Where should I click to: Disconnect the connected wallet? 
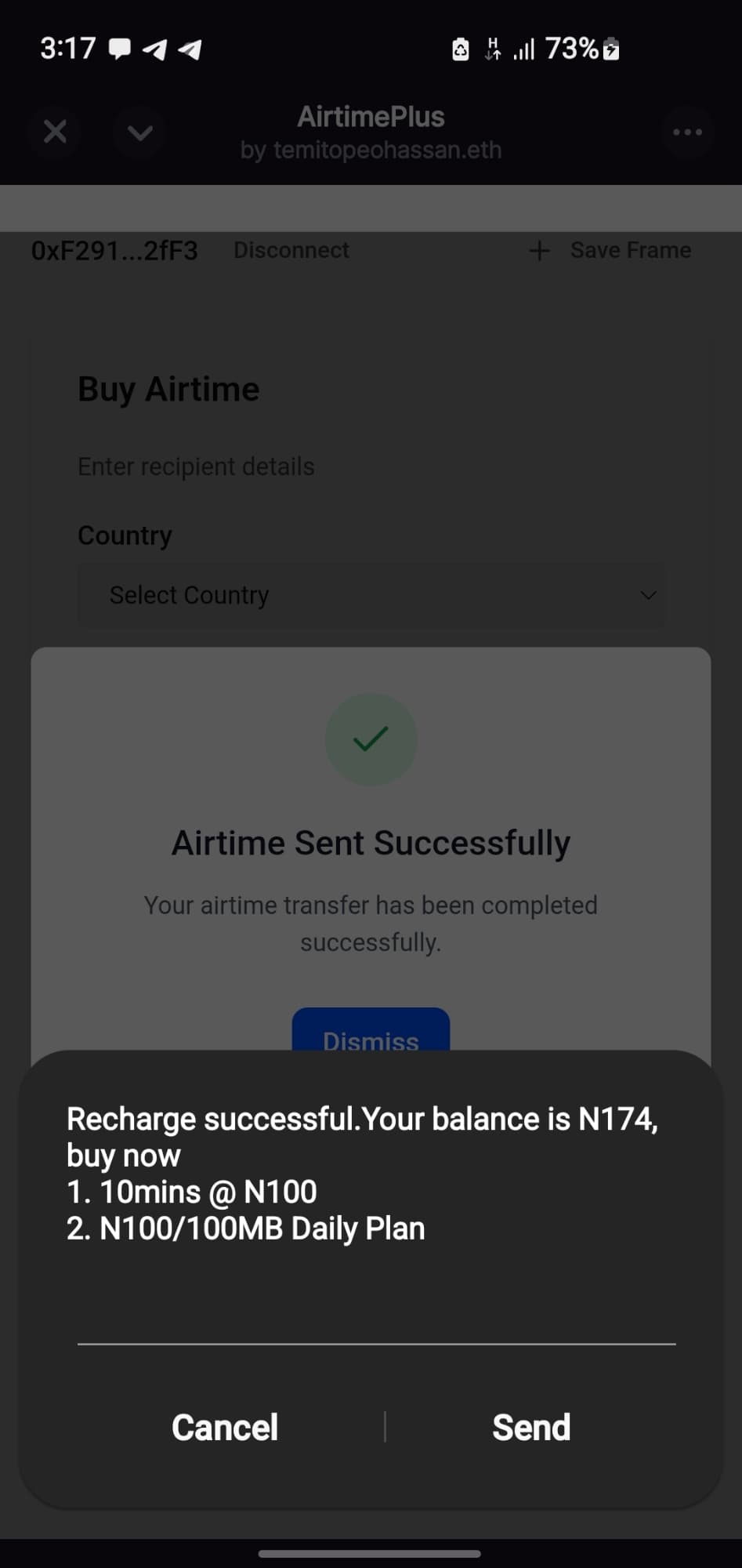tap(291, 250)
